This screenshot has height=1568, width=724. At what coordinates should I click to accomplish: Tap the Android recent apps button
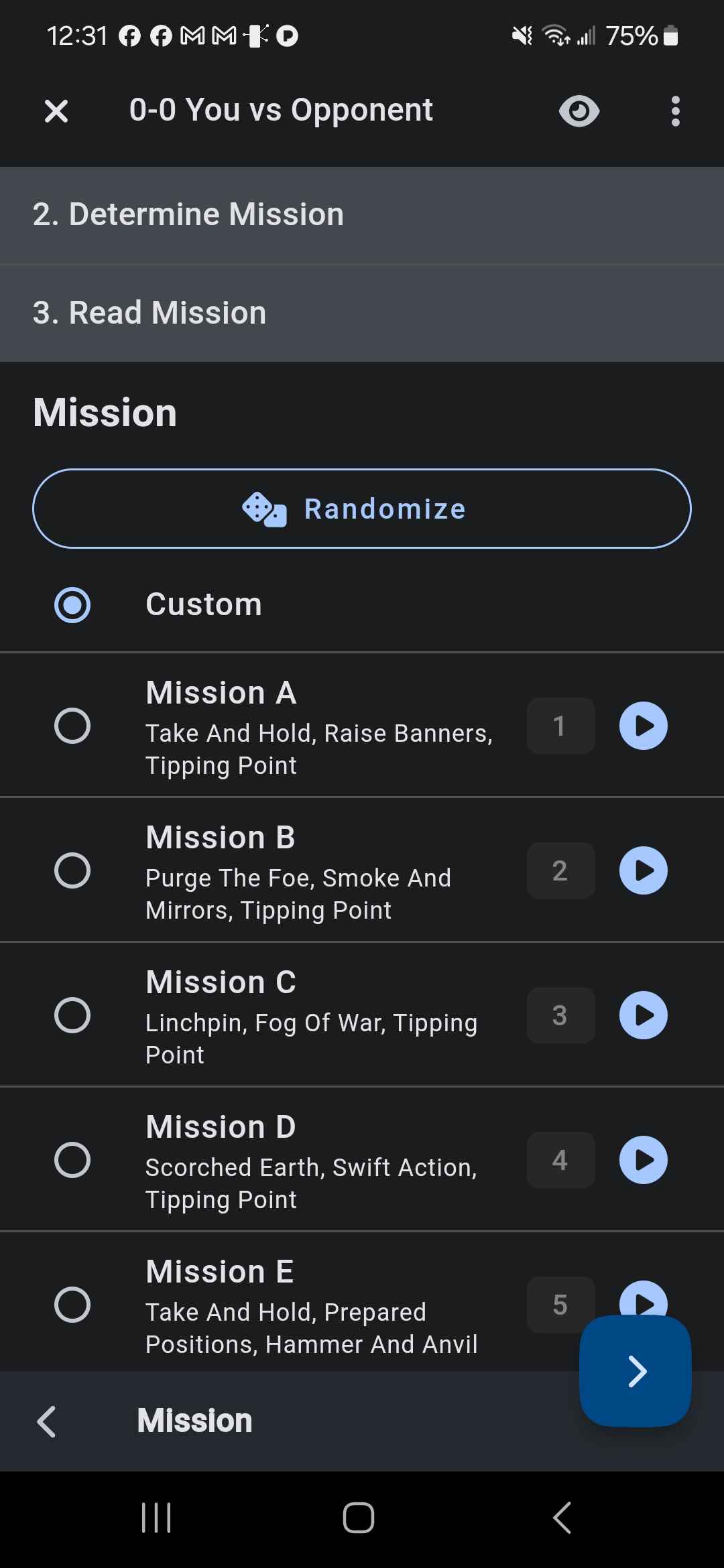click(x=156, y=1518)
